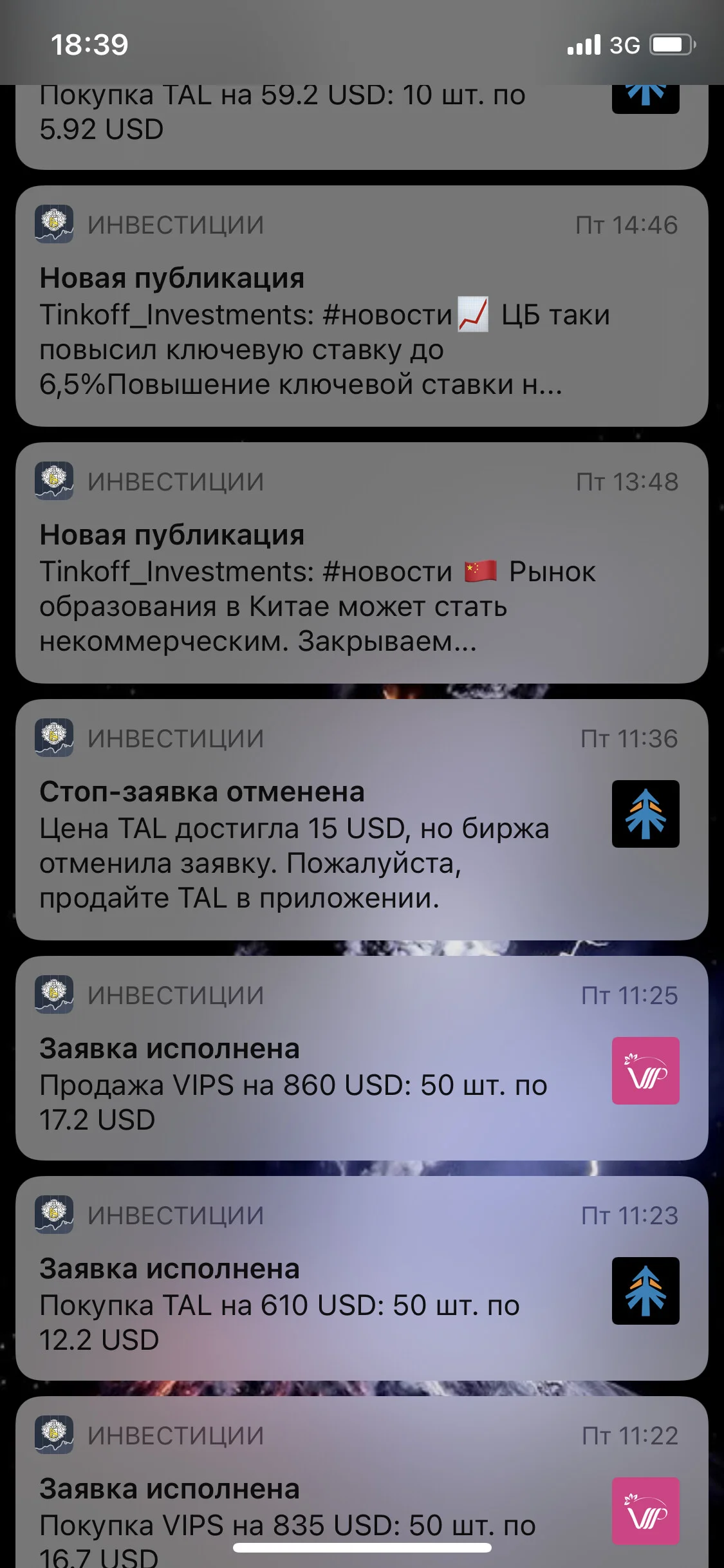Open the China education market news notification

point(362,563)
